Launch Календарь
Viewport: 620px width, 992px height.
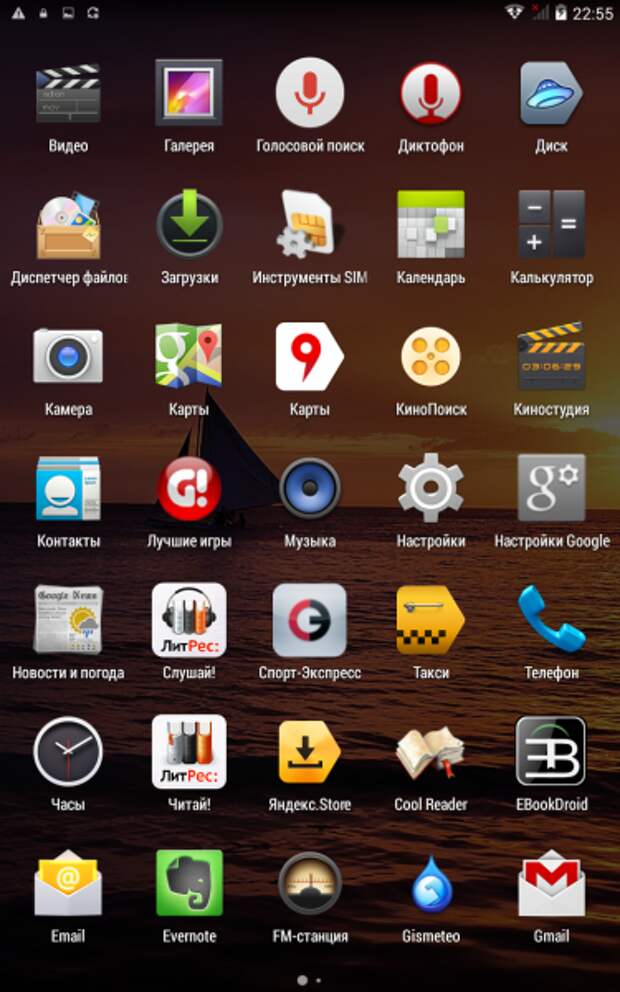pos(430,226)
